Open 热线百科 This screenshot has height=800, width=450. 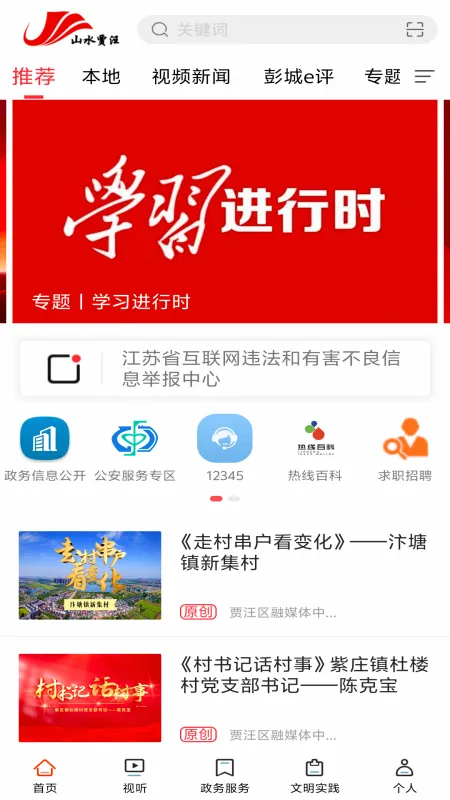pyautogui.click(x=314, y=448)
